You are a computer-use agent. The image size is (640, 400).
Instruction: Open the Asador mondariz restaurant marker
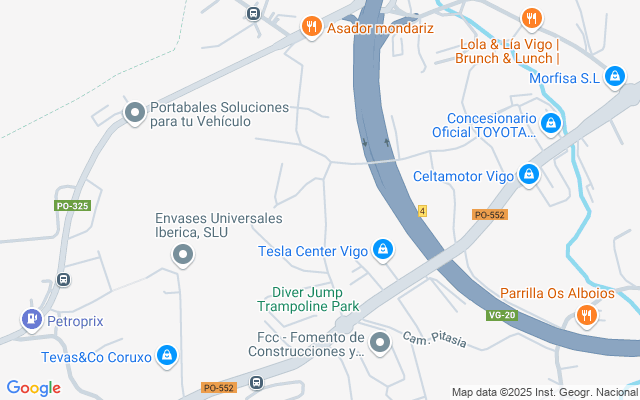pyautogui.click(x=312, y=27)
